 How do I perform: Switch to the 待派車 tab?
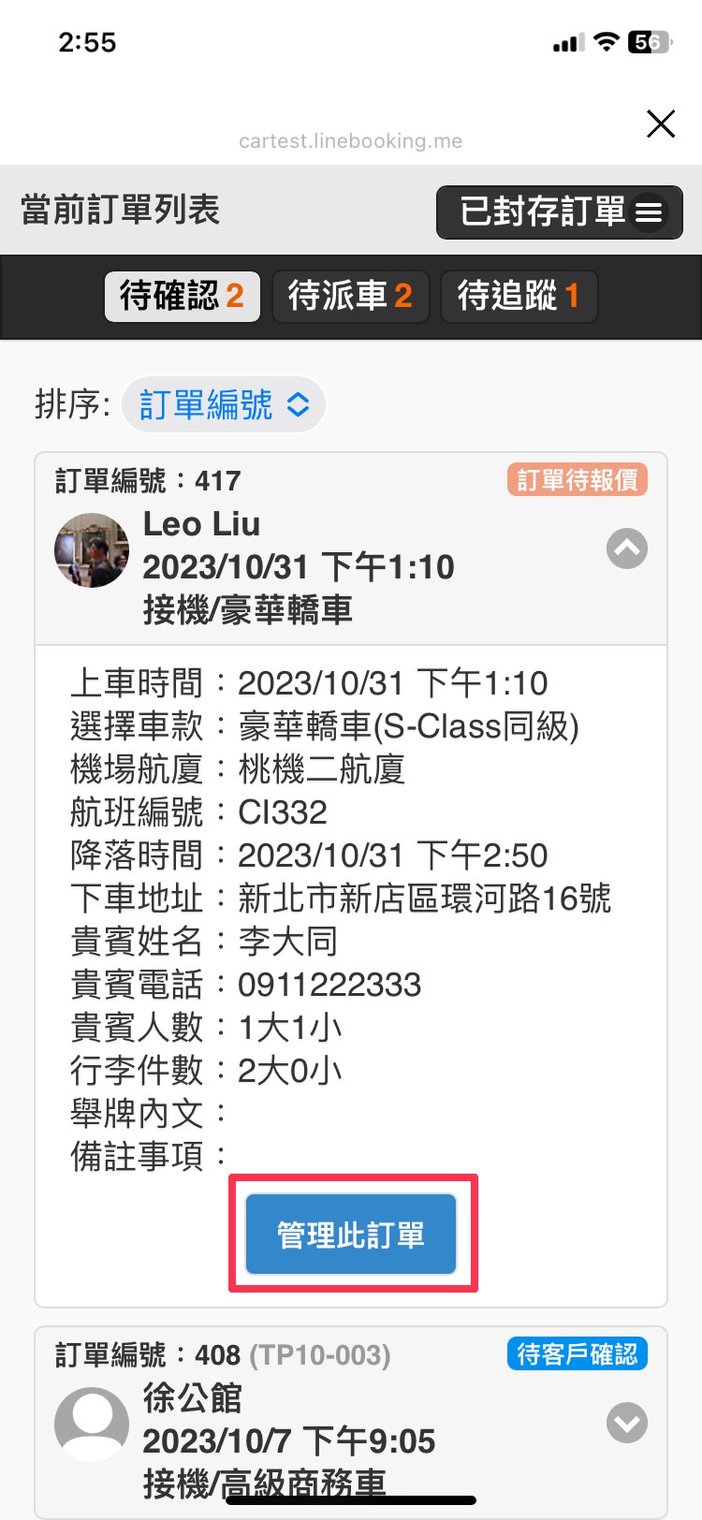tap(350, 296)
